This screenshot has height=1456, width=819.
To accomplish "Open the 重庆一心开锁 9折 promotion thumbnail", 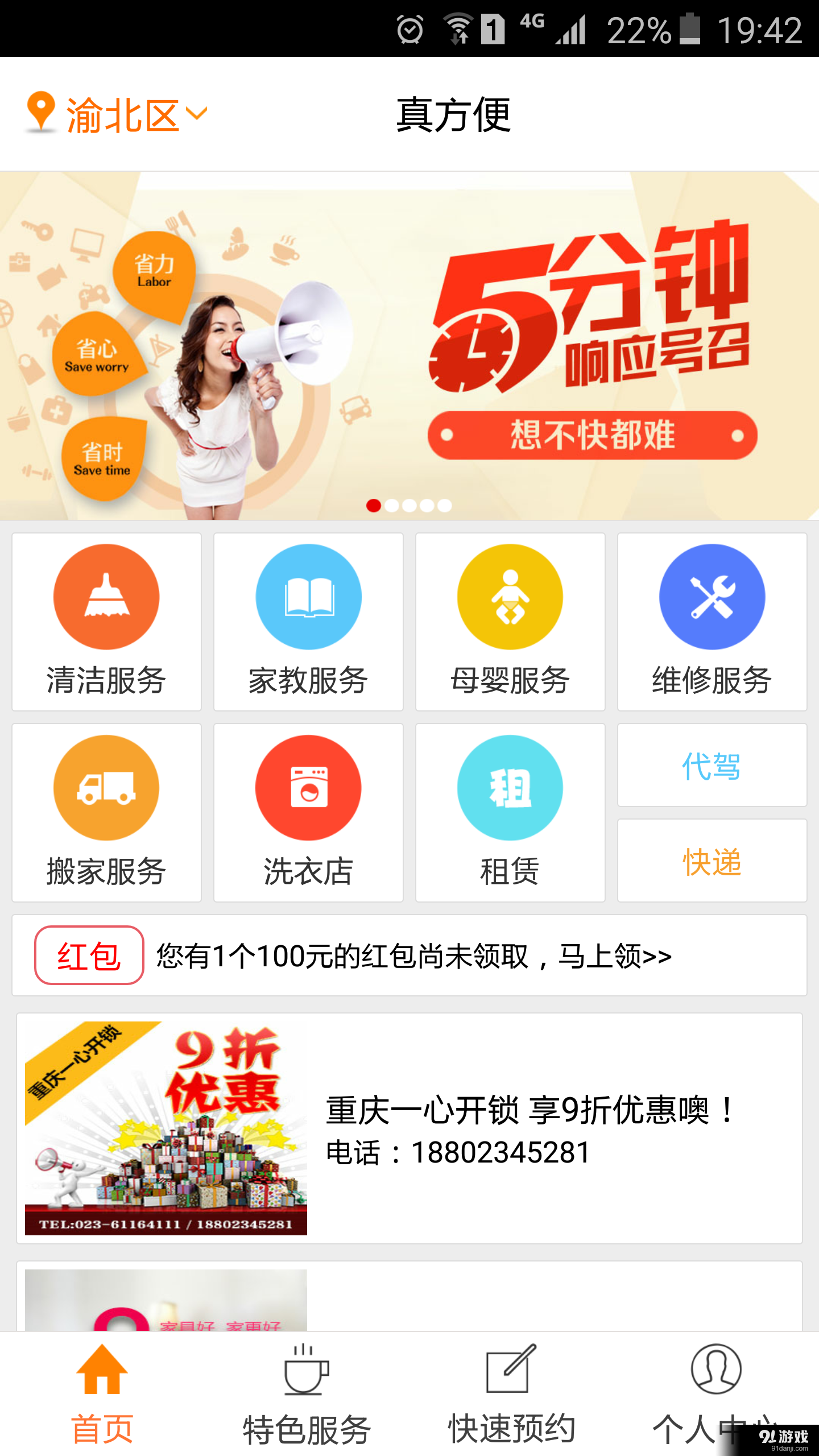I will point(166,1129).
